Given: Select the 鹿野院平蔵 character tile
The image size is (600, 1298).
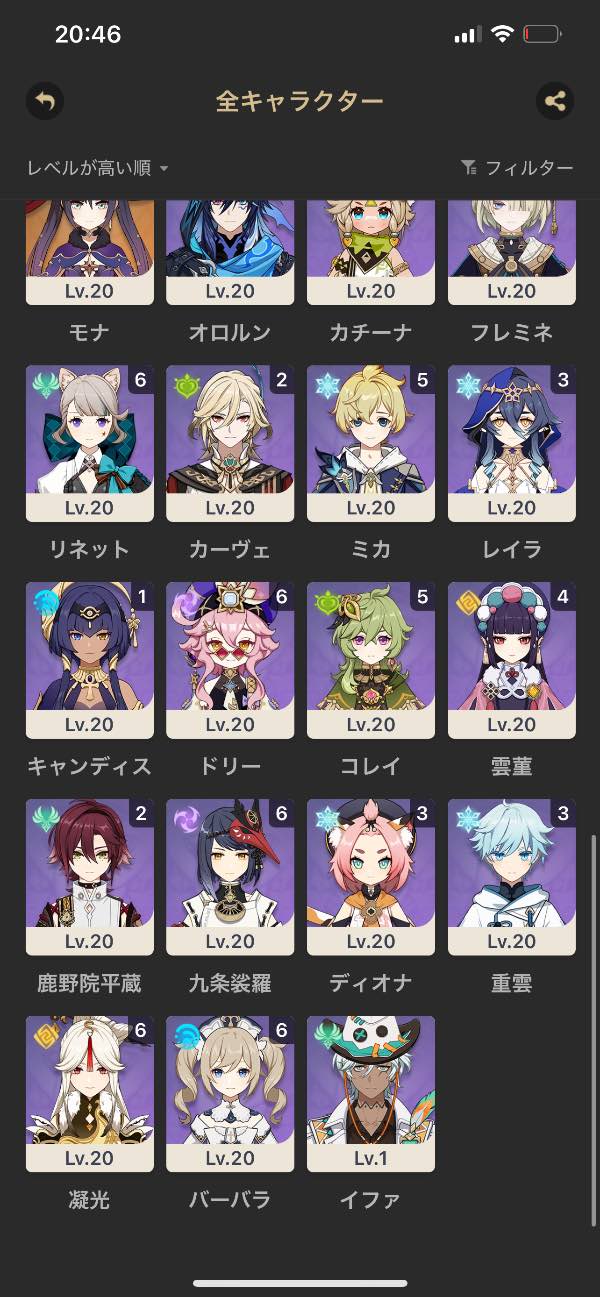Looking at the screenshot, I should tap(90, 877).
